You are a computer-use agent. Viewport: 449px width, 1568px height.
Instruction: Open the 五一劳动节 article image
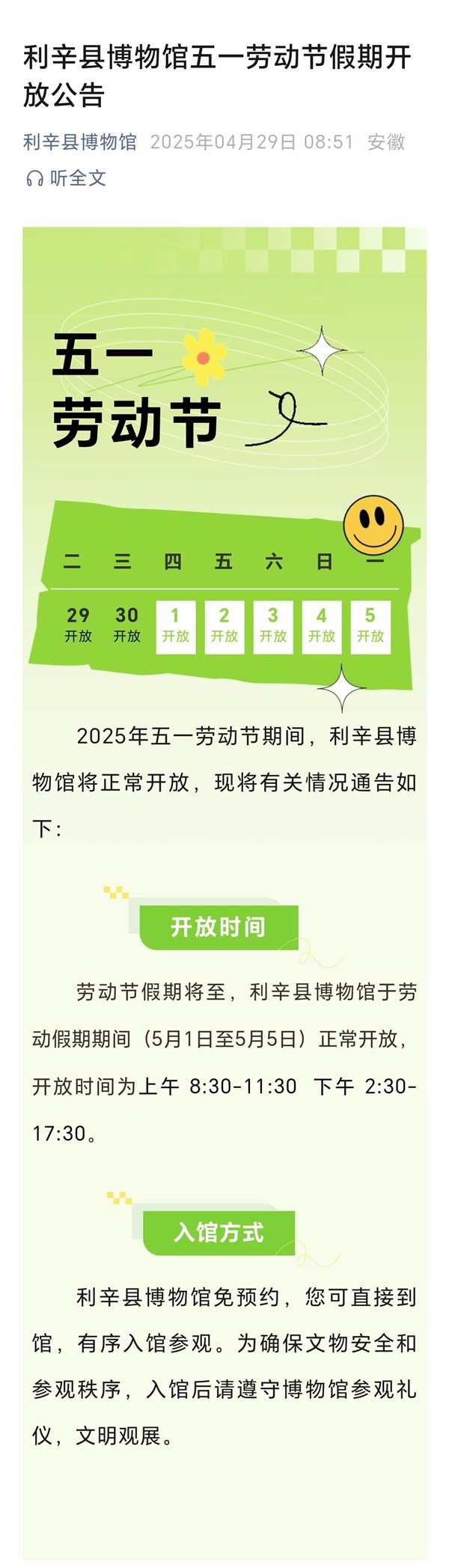tap(224, 464)
